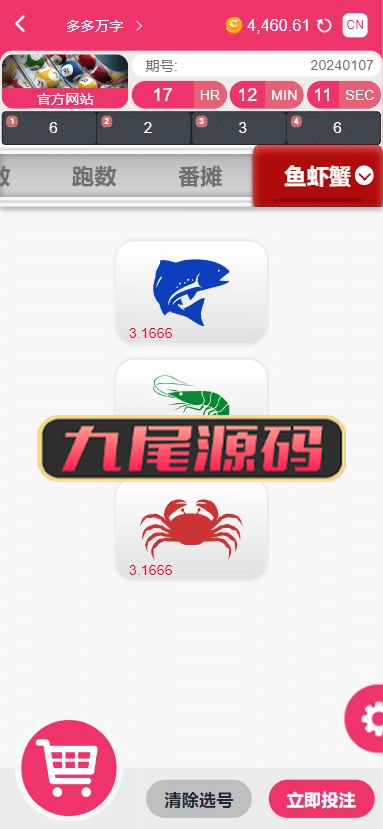The image size is (383, 829).
Task: Select the green shrimp bet card
Action: tap(192, 389)
